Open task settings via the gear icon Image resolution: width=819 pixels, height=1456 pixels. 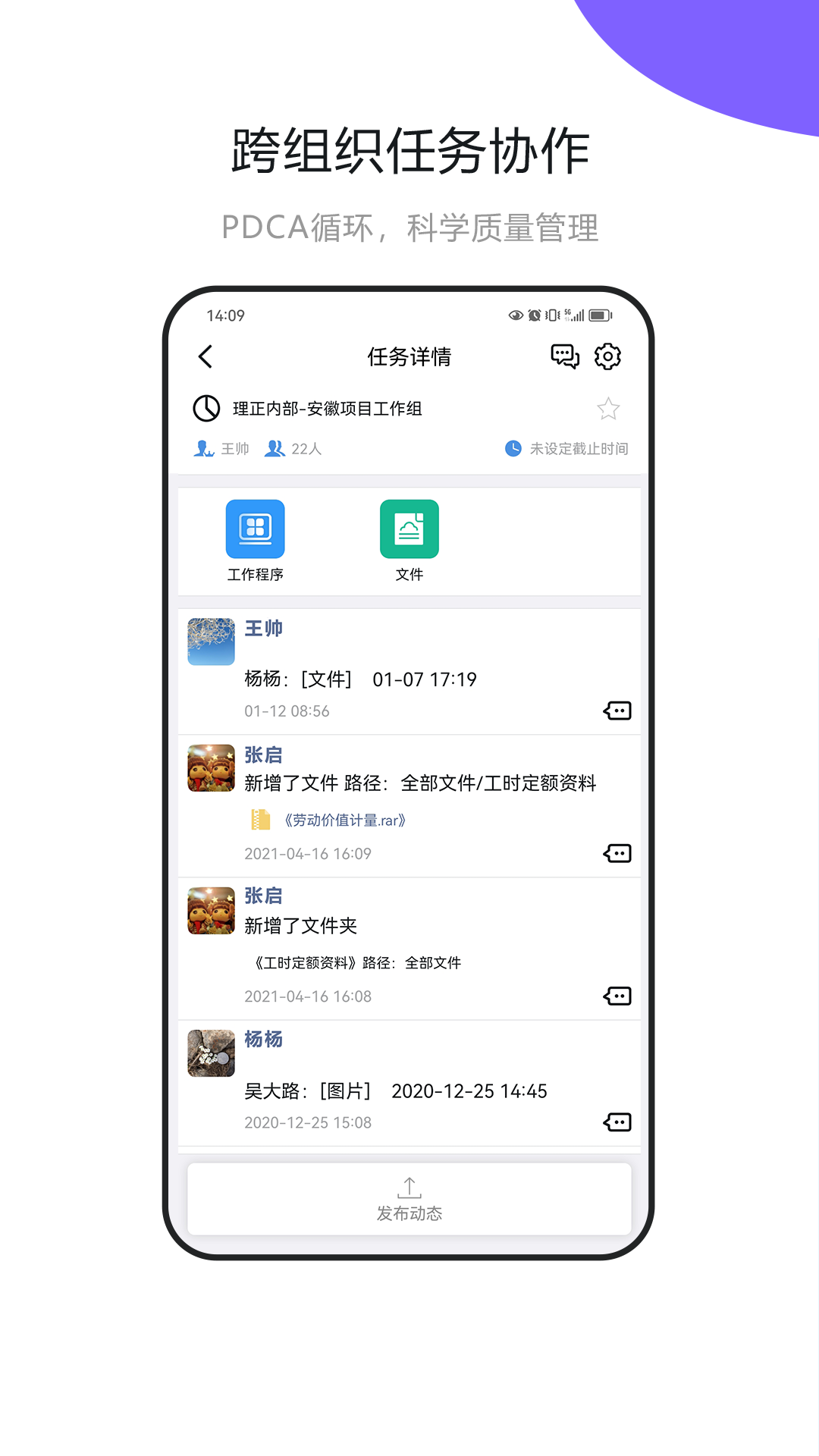pos(607,356)
